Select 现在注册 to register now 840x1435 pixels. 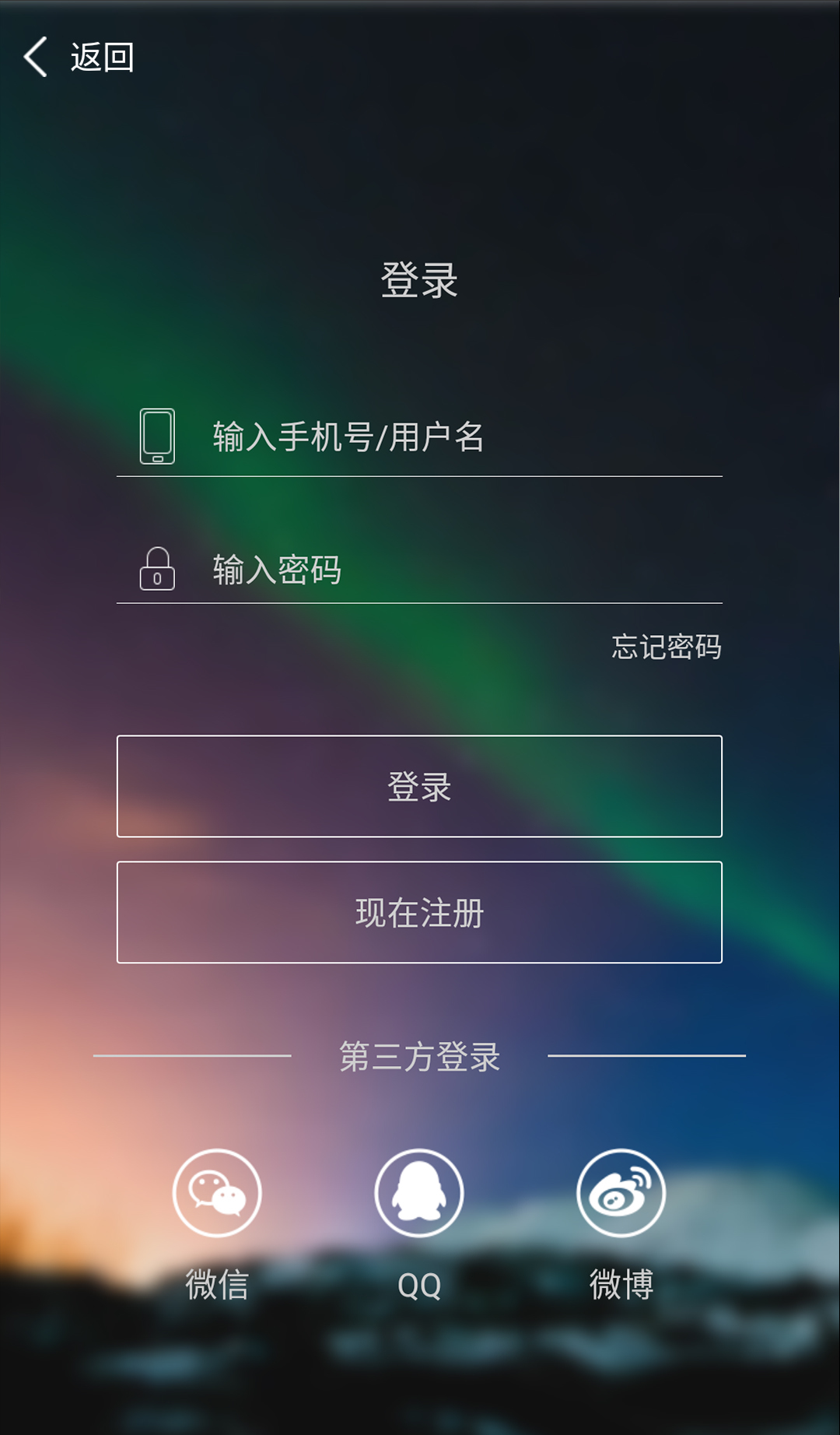(419, 912)
